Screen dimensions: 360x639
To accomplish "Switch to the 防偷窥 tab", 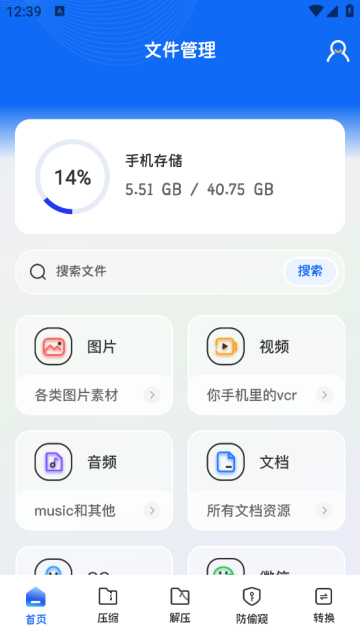I will (x=252, y=606).
